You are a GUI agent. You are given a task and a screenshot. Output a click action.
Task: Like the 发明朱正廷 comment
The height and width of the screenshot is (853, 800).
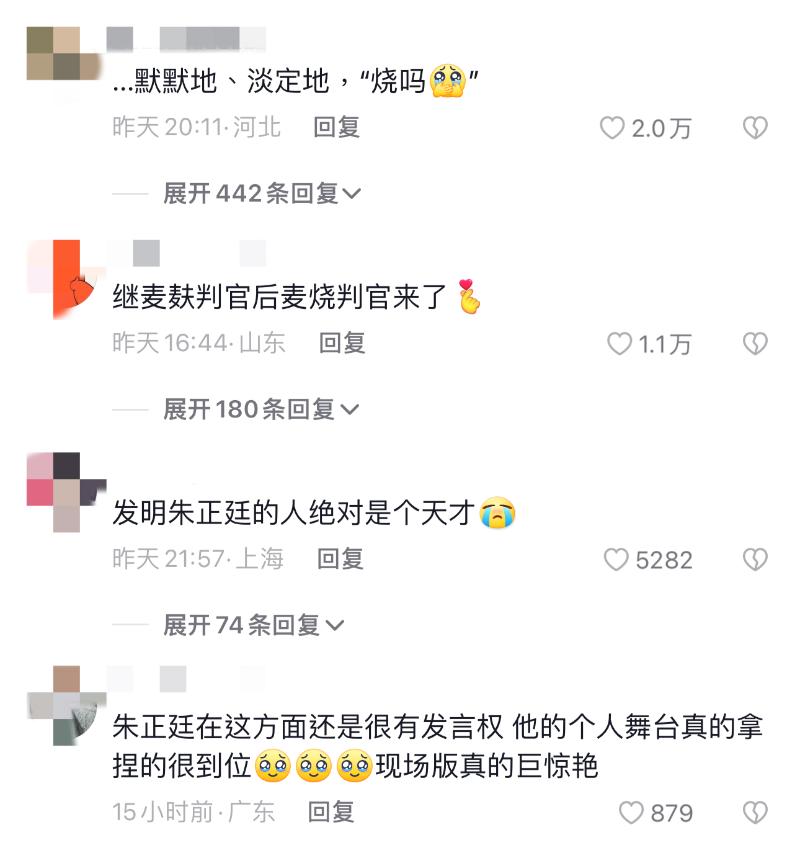click(x=616, y=560)
